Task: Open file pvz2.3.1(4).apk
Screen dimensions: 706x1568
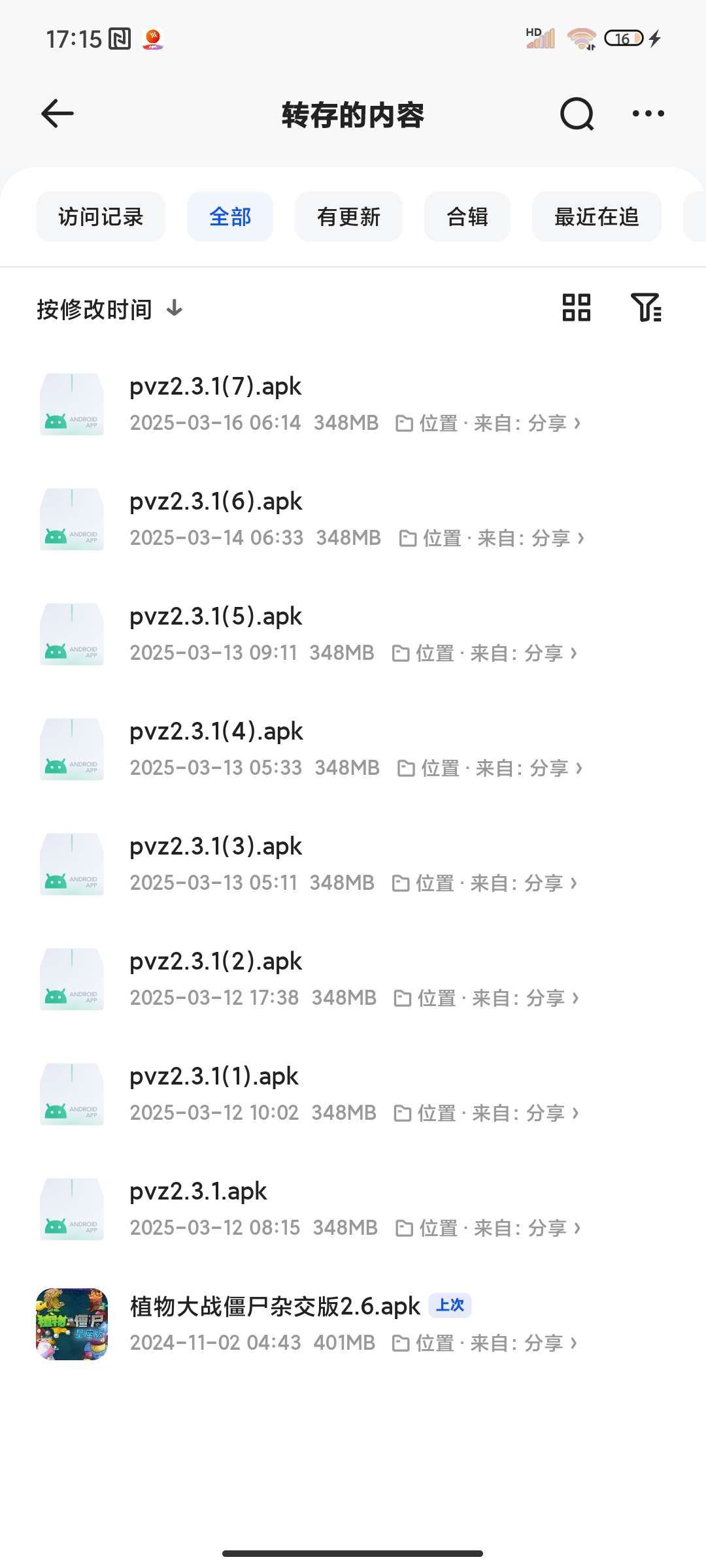Action: click(x=216, y=732)
